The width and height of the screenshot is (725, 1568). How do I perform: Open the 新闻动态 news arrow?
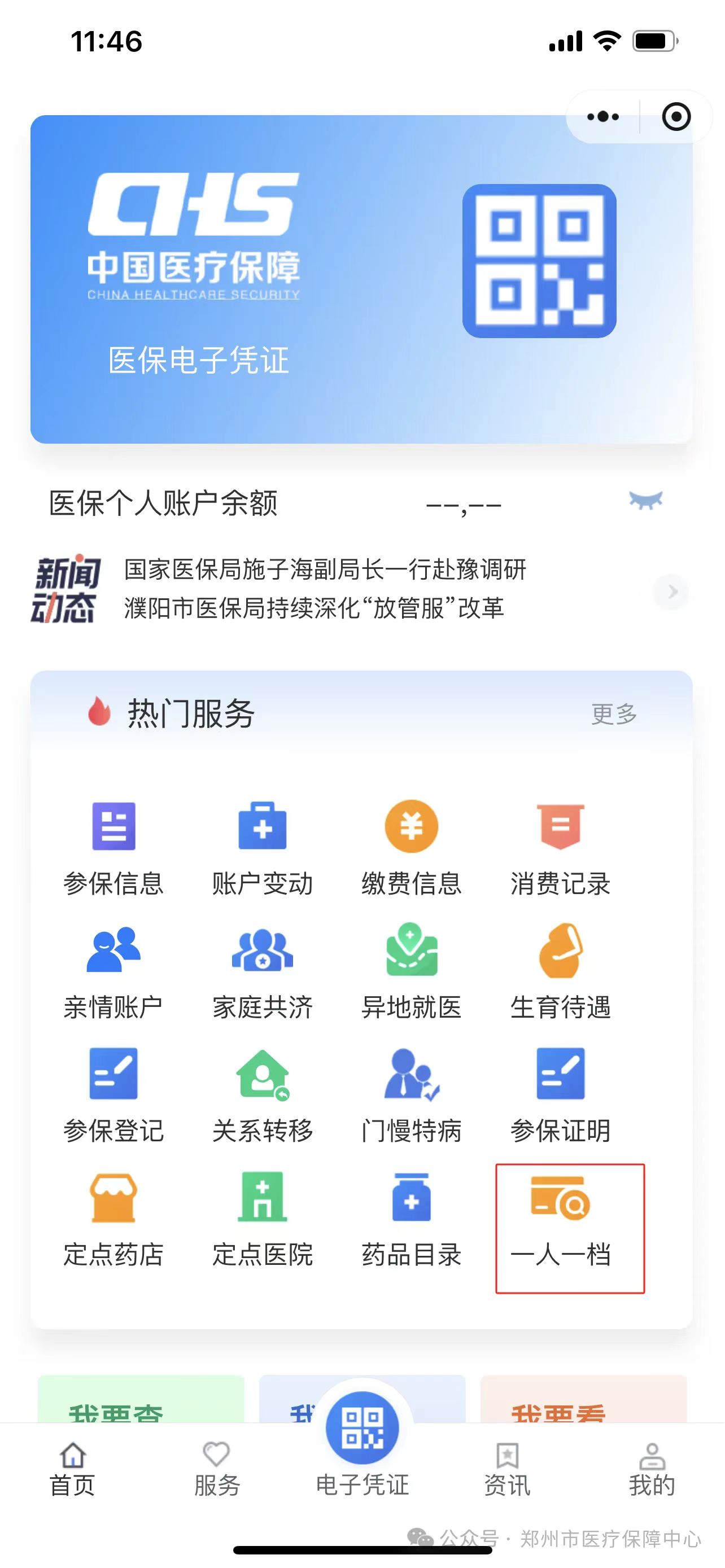tap(671, 591)
